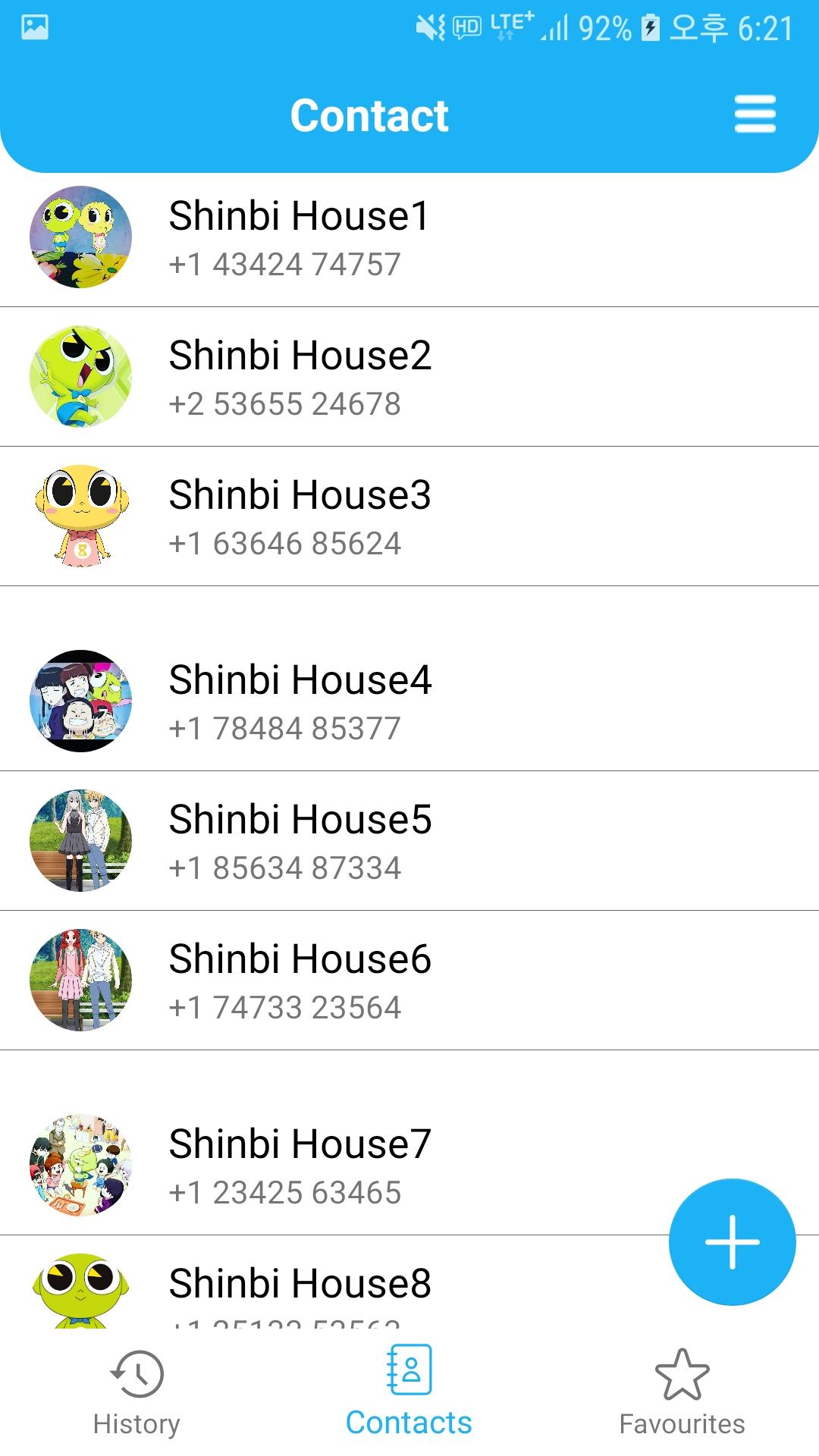Select the Shinbi House5 contact
This screenshot has height=1456, width=819.
pos(409,841)
